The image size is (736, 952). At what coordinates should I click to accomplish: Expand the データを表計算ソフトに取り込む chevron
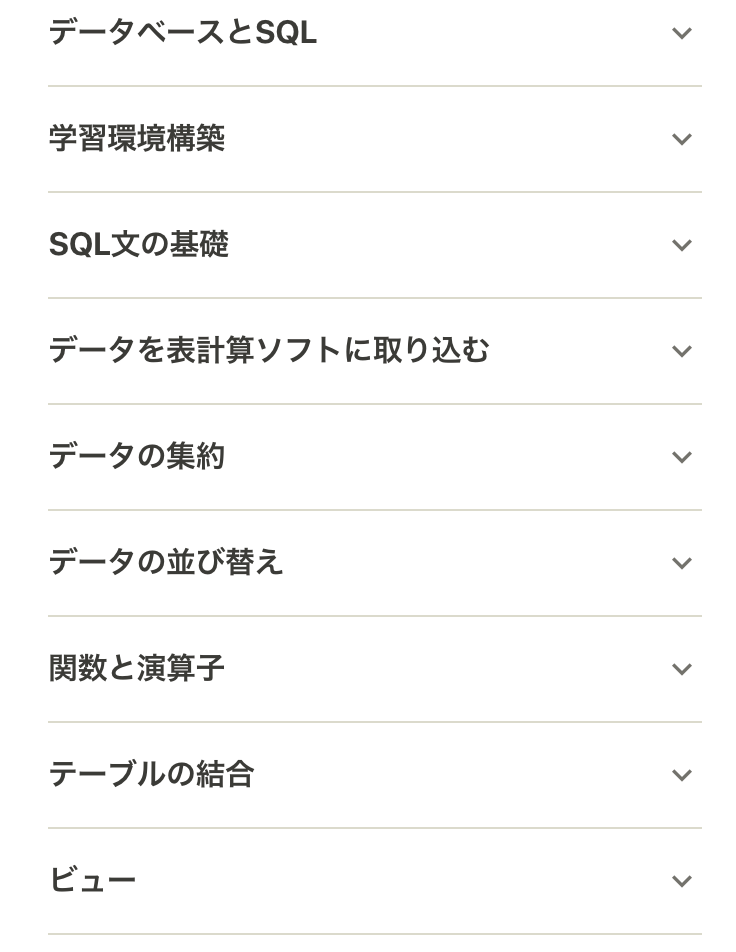681,351
